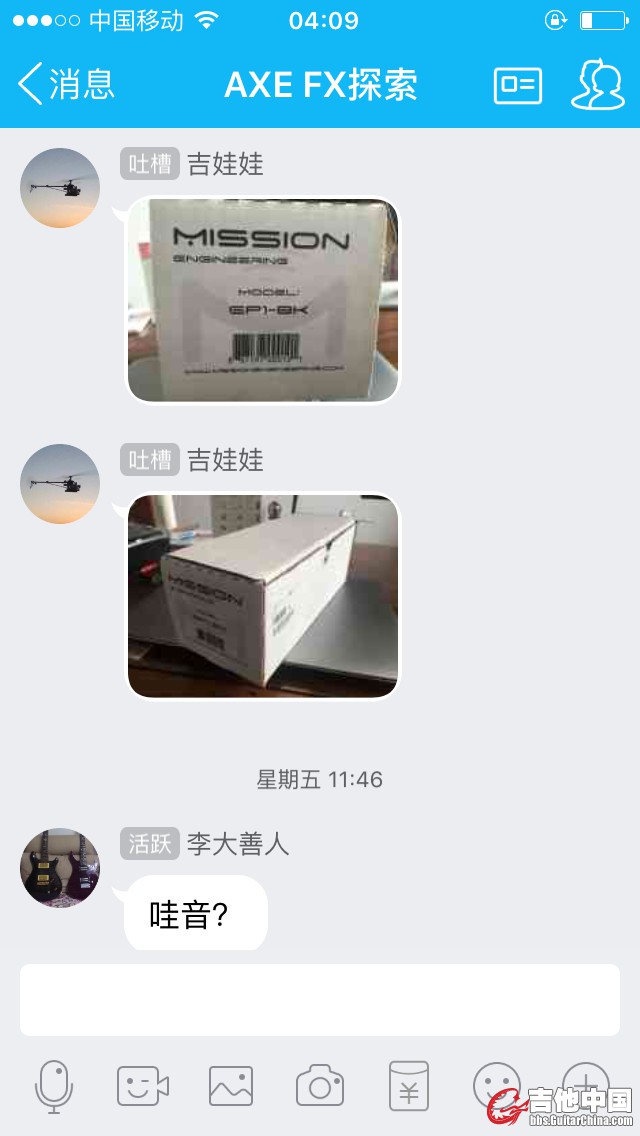640x1136 pixels.
Task: Open the cardboard box side photo
Action: tap(263, 596)
